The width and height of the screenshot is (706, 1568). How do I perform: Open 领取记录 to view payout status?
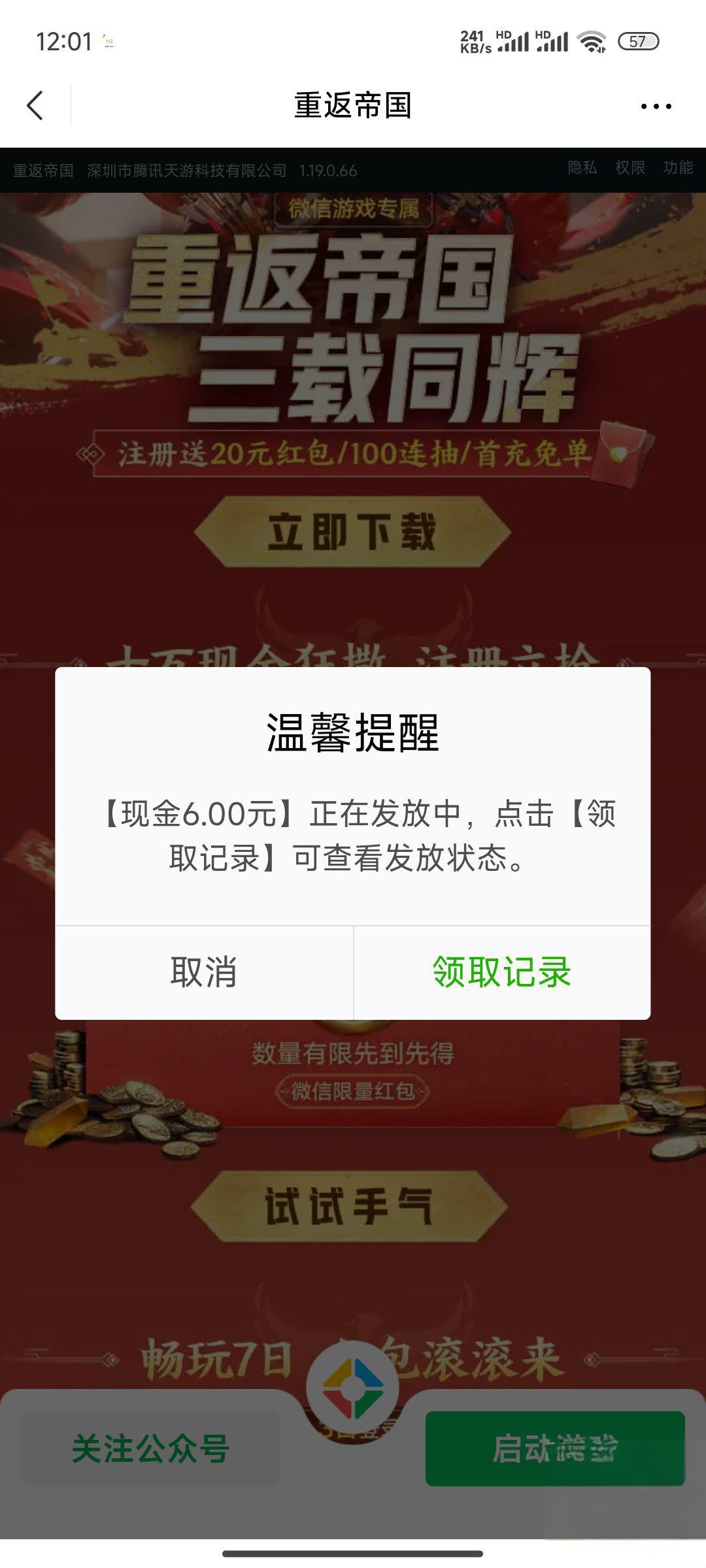coord(501,972)
